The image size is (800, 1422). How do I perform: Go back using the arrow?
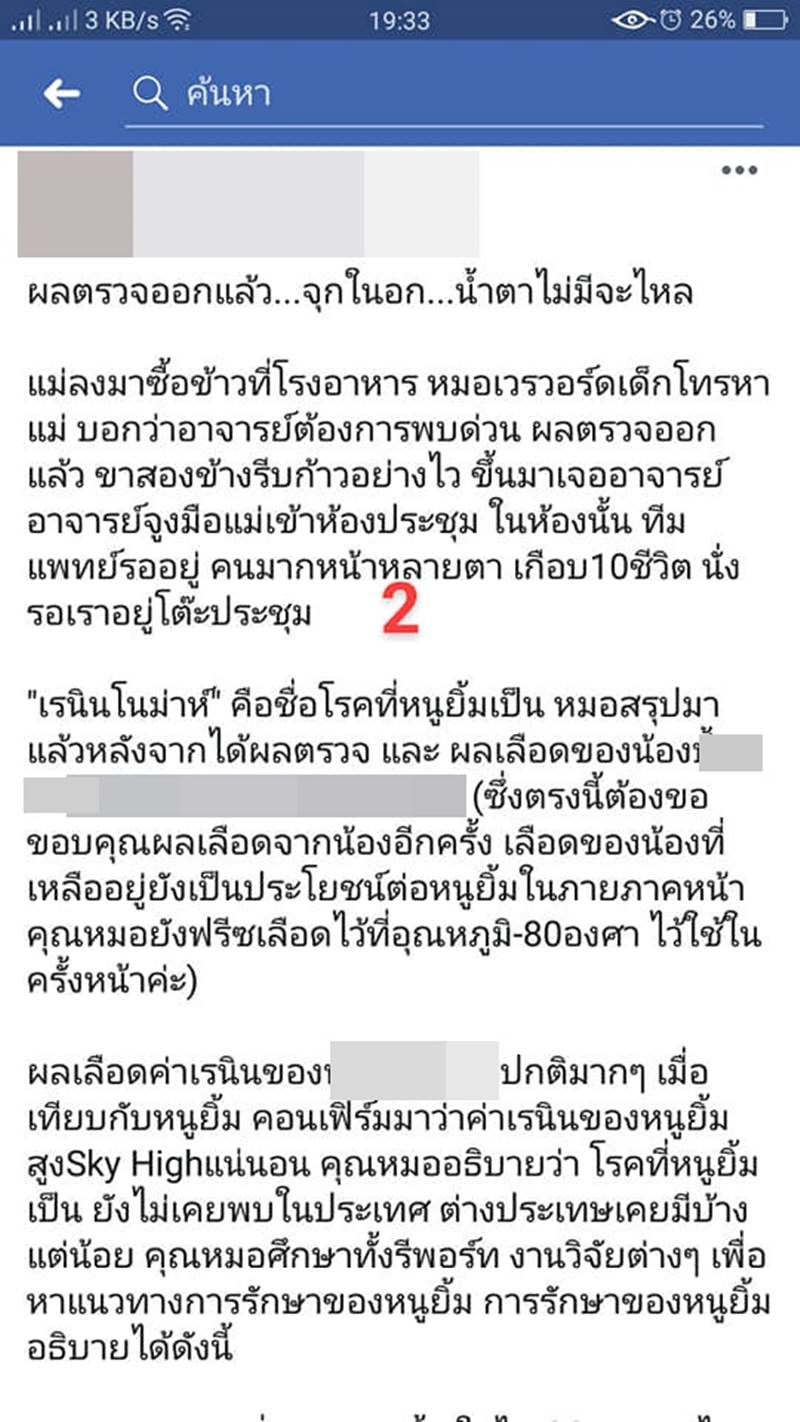(x=61, y=94)
